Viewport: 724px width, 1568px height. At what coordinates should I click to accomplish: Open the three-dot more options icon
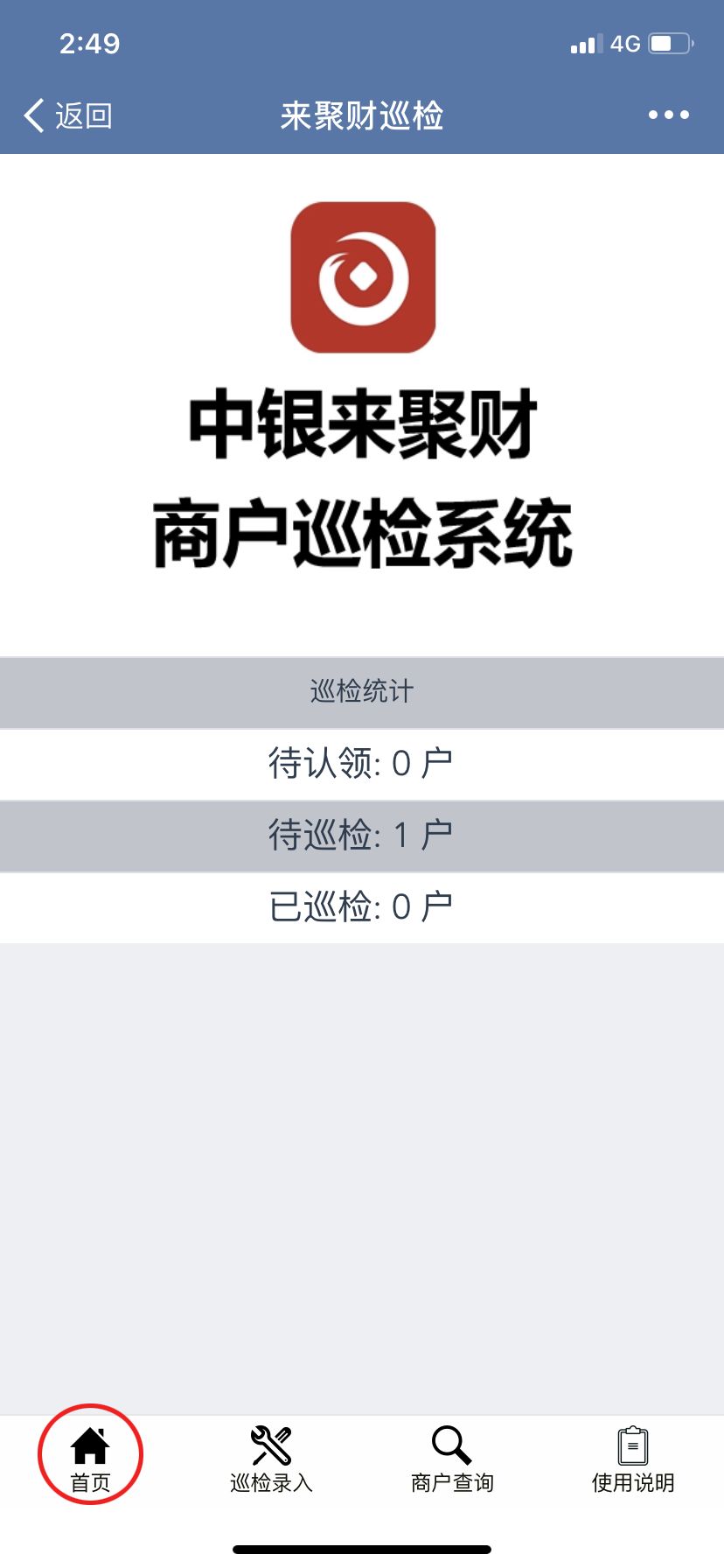pos(667,115)
